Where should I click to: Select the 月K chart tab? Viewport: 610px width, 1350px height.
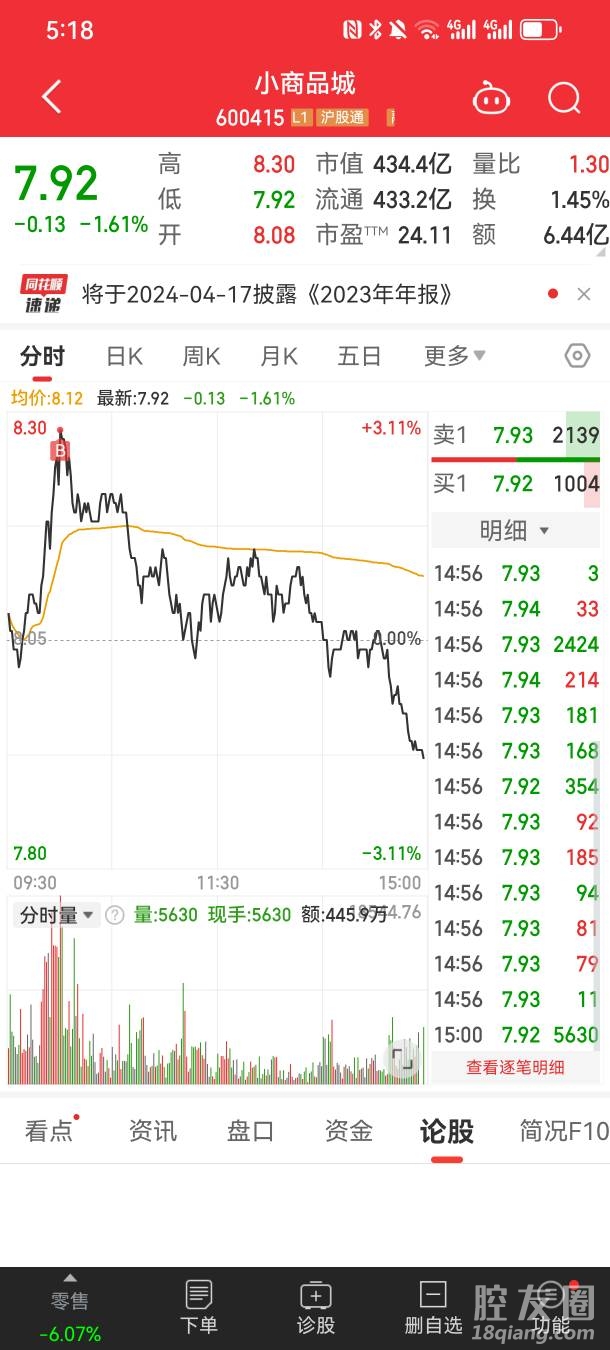coord(279,356)
